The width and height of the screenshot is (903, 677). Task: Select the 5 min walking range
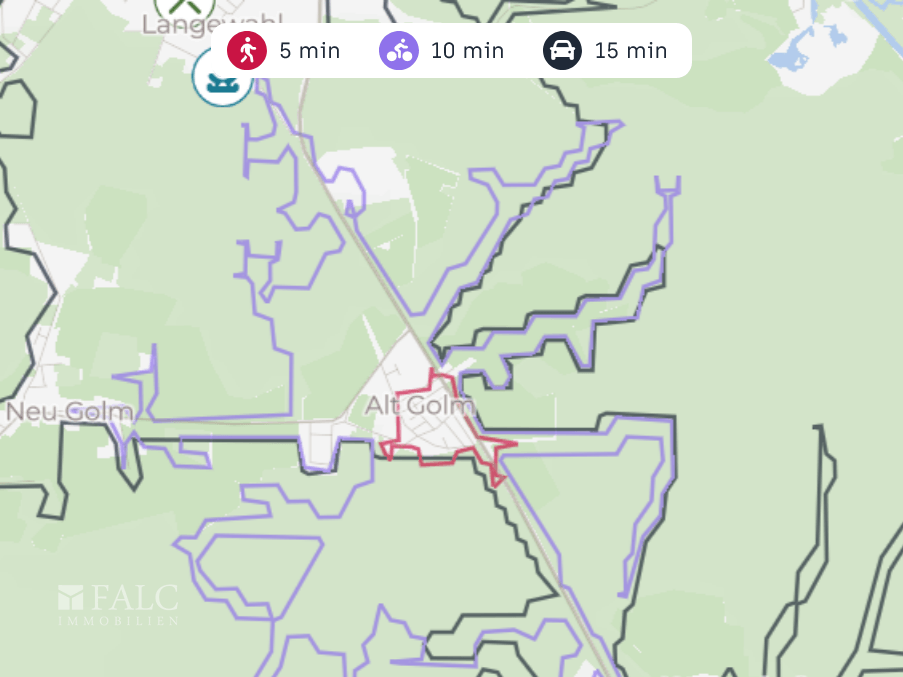tap(284, 50)
